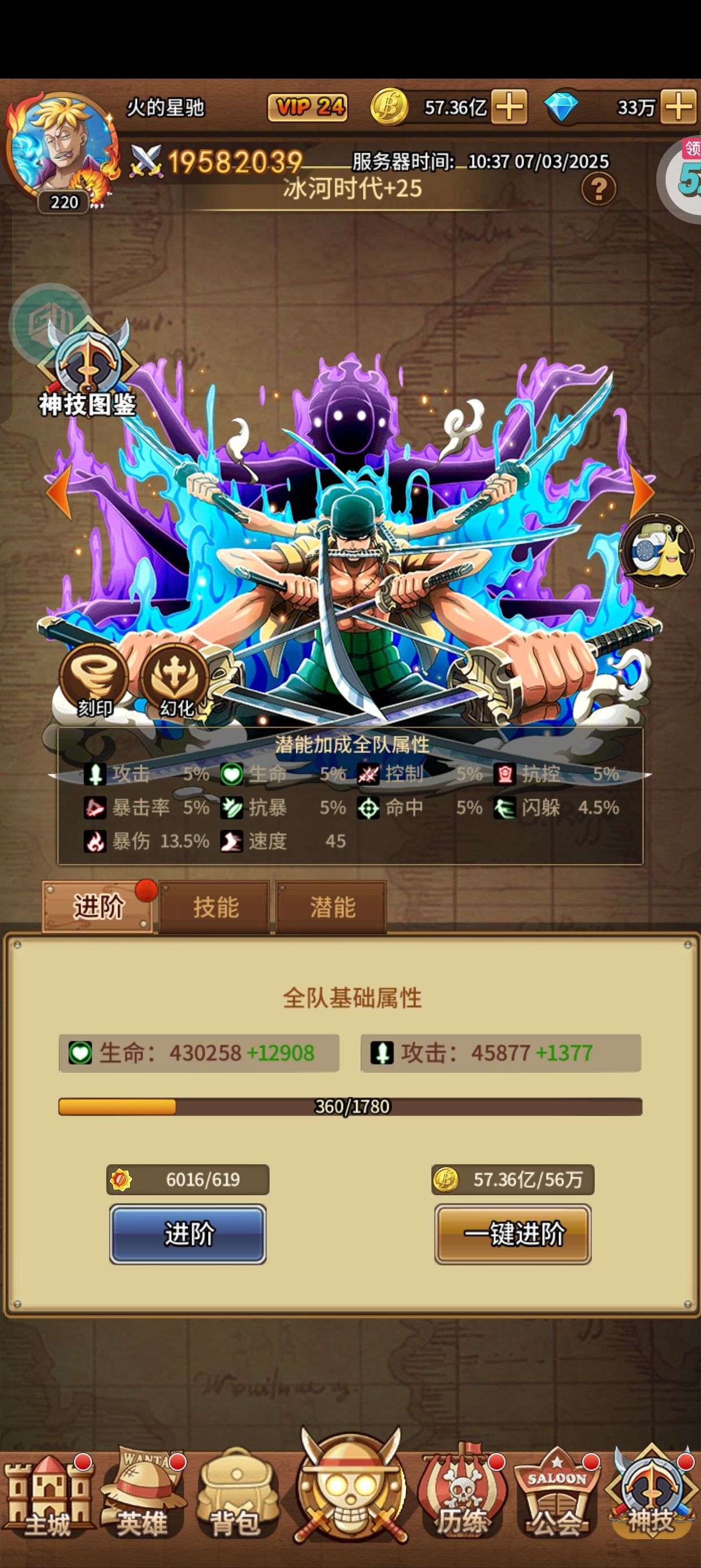The width and height of the screenshot is (701, 1568).
Task: Show next character with right arrow
Action: pos(642,492)
